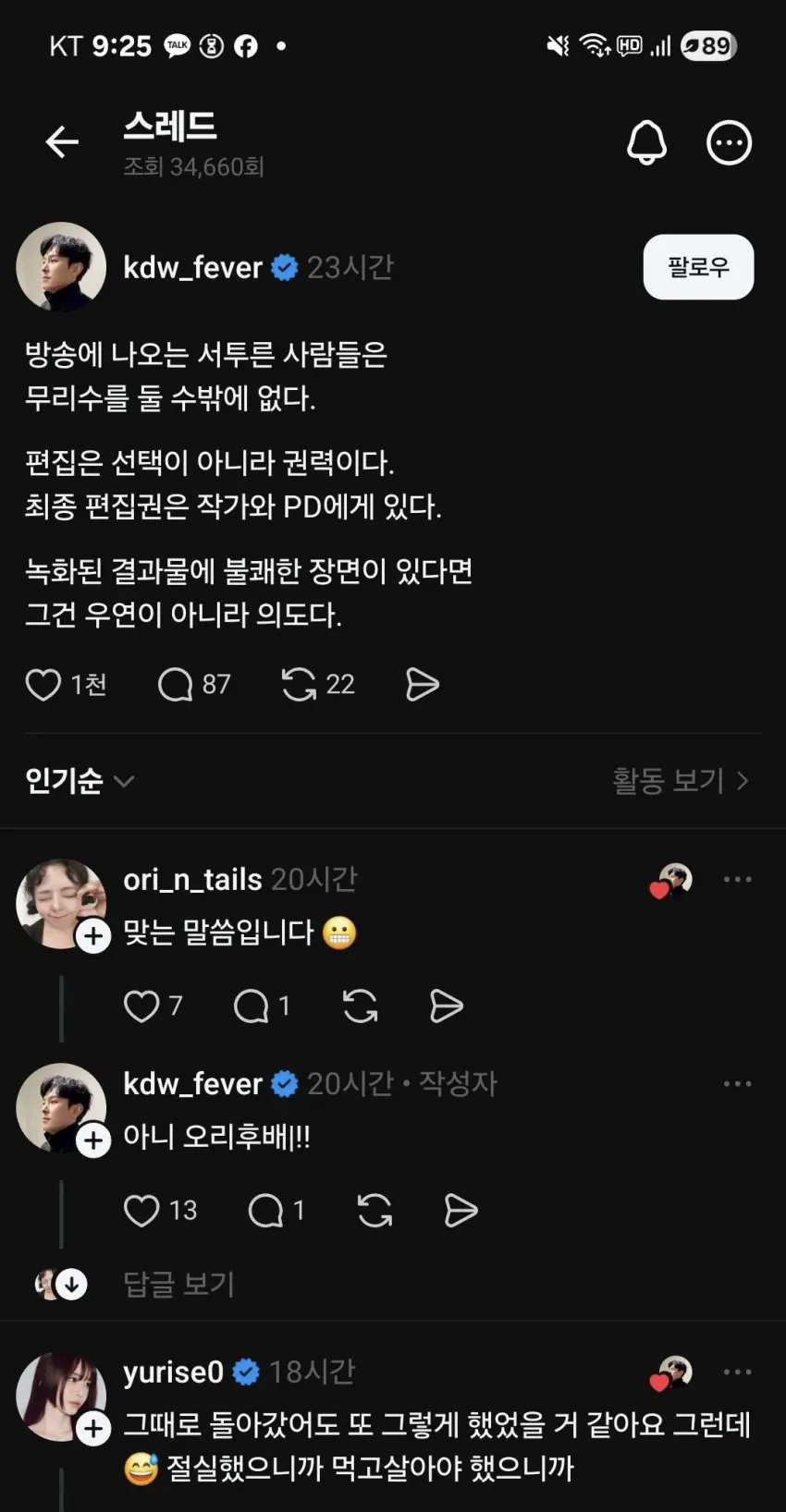Screen dimensions: 786x1512
Task: Share the main post
Action: pos(423,685)
